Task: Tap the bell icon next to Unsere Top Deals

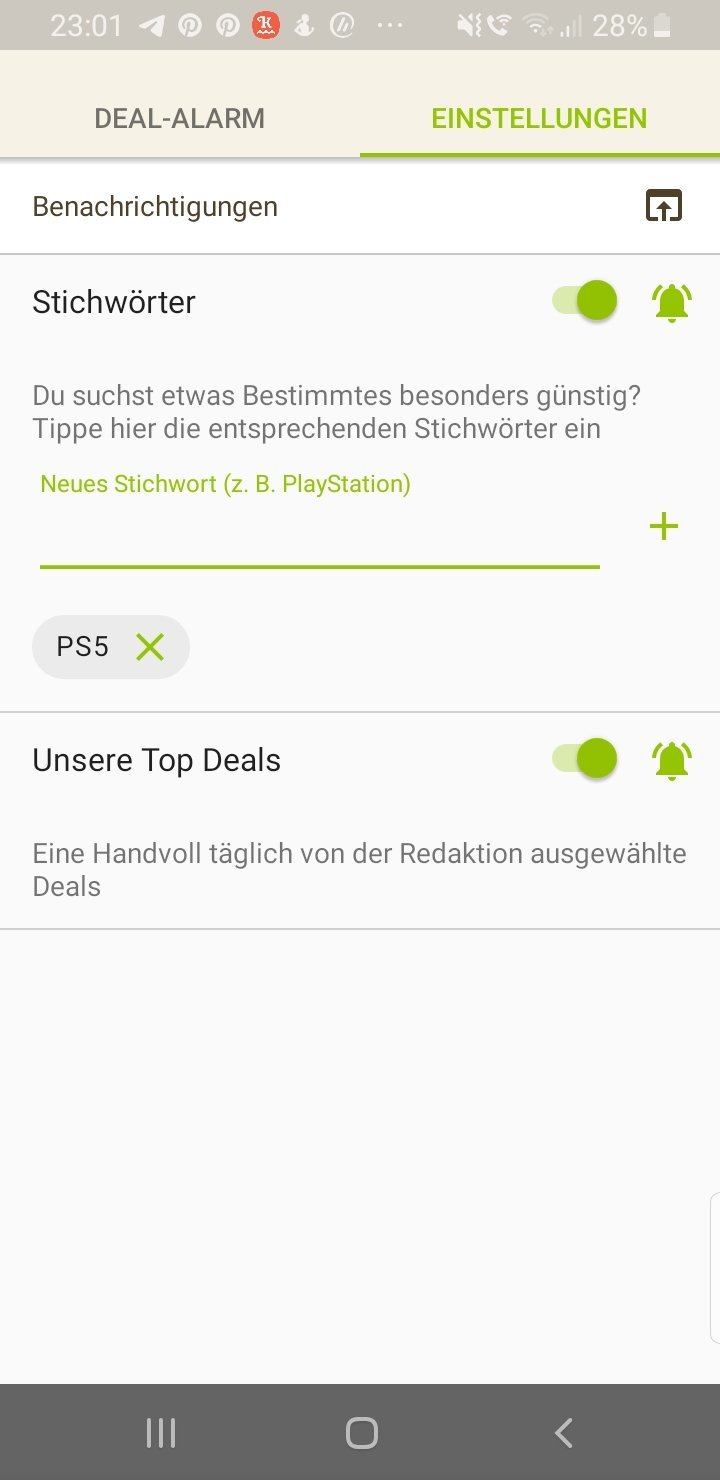Action: [x=672, y=761]
